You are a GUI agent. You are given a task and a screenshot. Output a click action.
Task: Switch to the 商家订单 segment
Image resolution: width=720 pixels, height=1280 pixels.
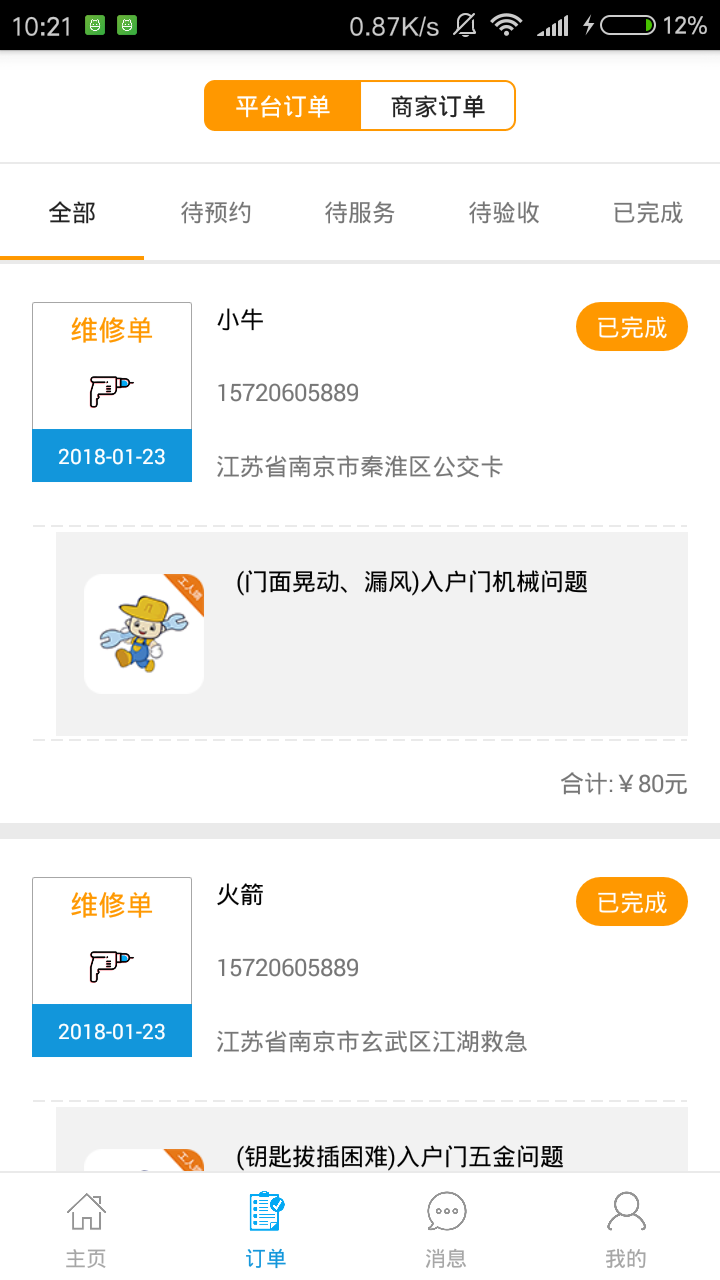[437, 106]
